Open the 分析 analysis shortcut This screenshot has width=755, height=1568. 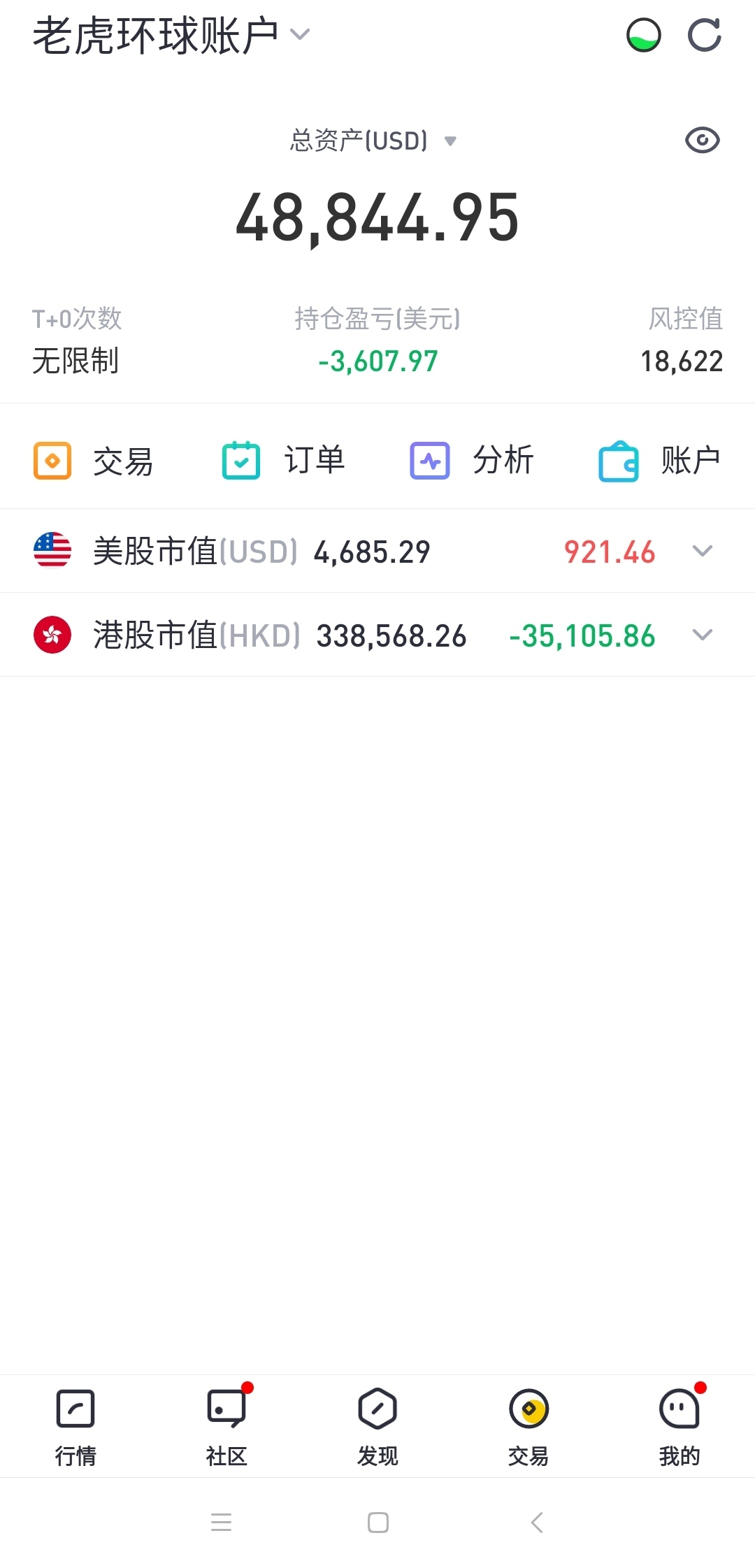tap(472, 461)
